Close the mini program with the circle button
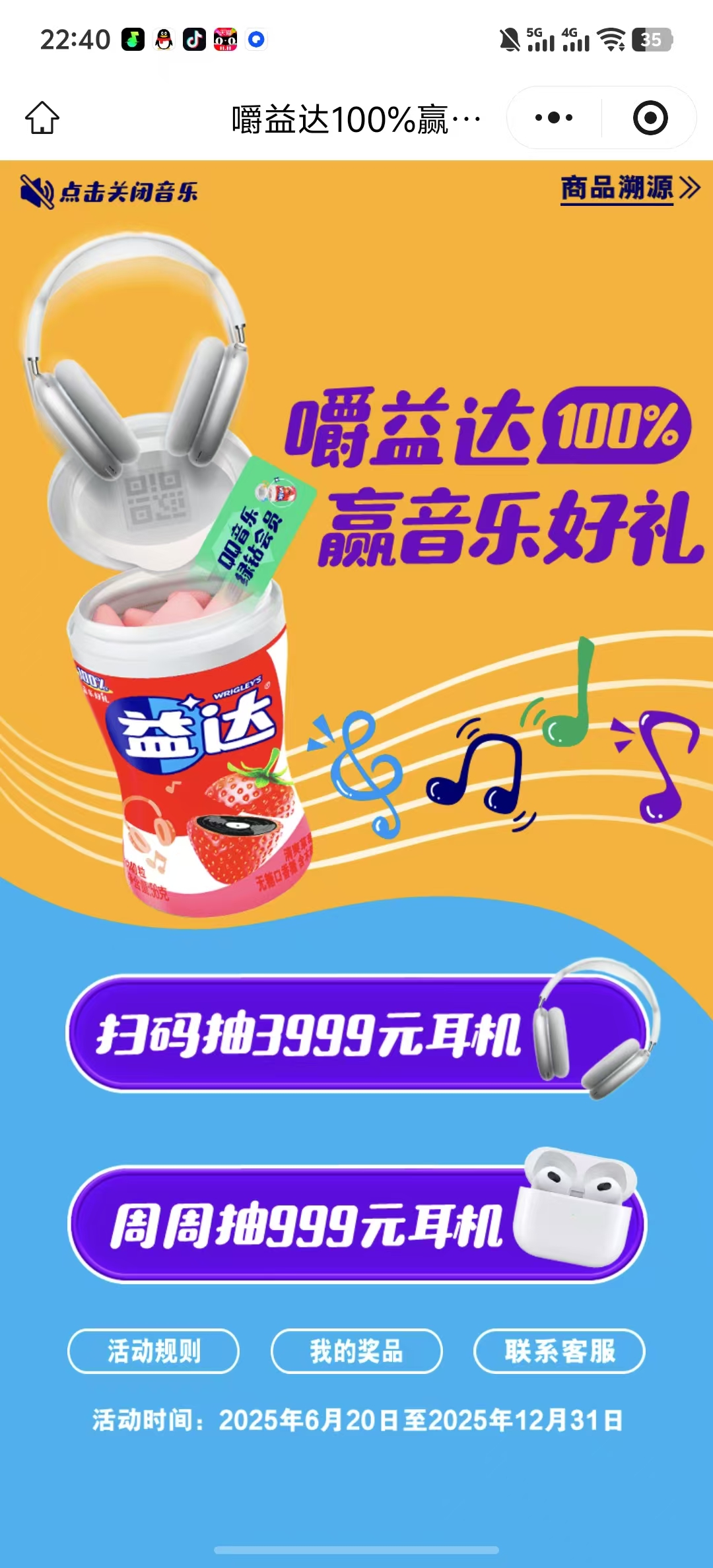Viewport: 713px width, 1568px height. (x=650, y=118)
